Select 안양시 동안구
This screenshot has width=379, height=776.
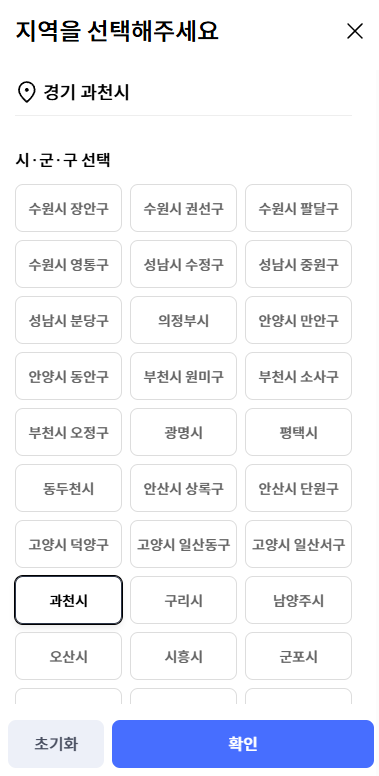pyautogui.click(x=68, y=376)
